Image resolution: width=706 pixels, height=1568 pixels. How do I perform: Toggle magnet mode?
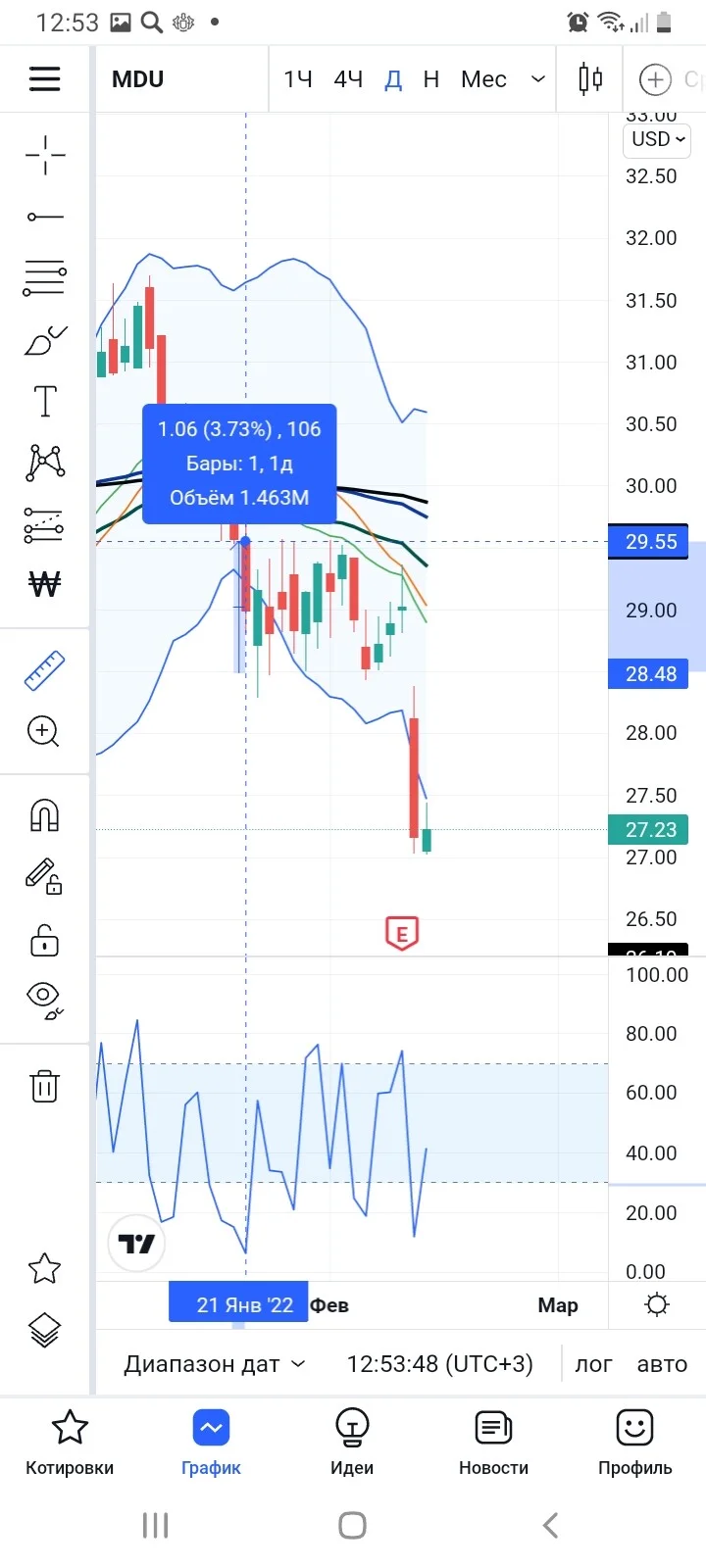tap(45, 815)
